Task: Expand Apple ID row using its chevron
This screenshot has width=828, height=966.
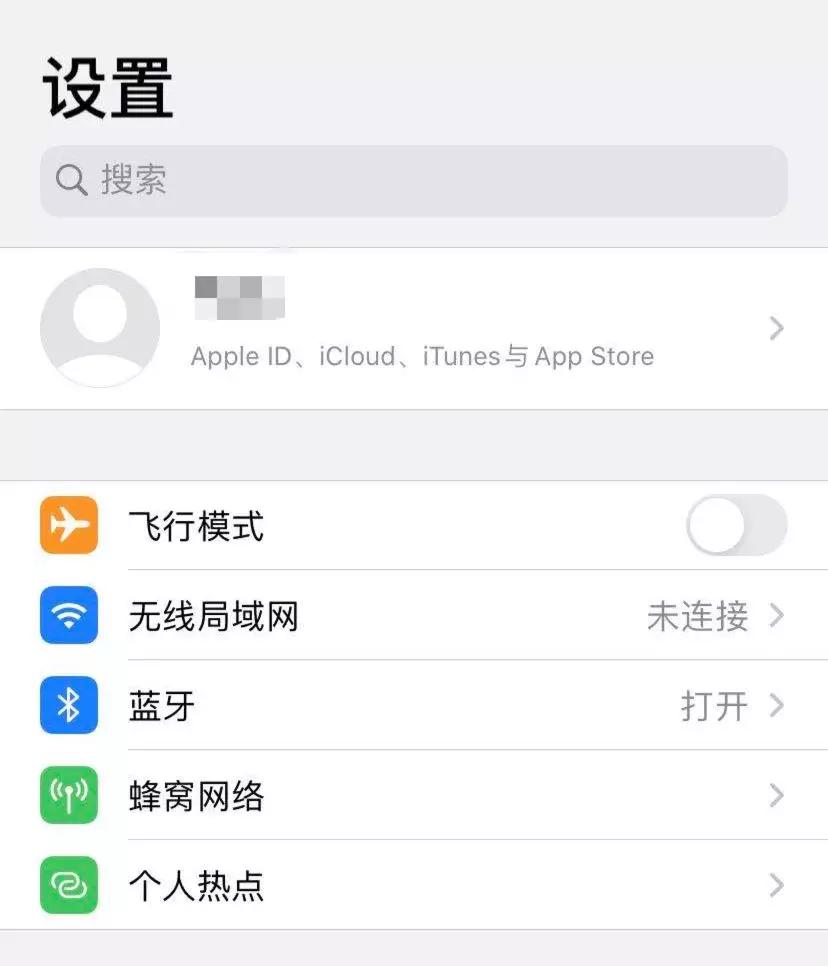Action: coord(778,327)
